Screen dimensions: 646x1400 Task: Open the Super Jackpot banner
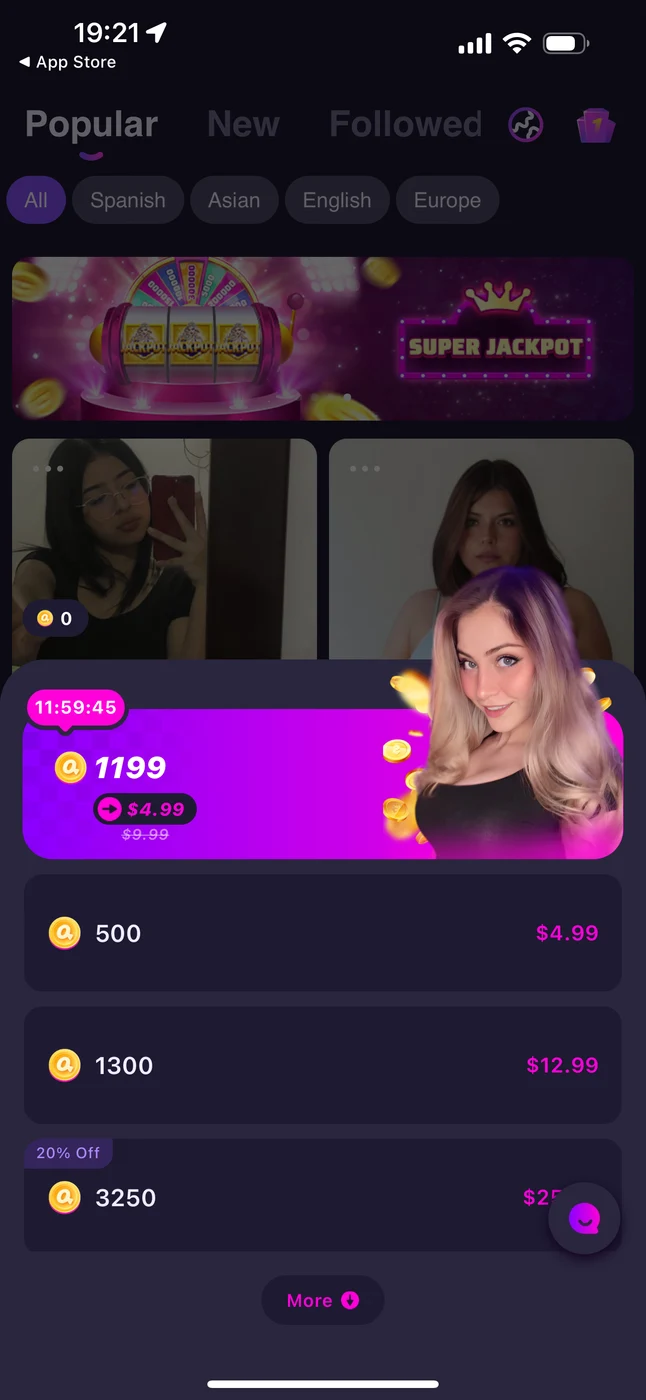[x=322, y=338]
